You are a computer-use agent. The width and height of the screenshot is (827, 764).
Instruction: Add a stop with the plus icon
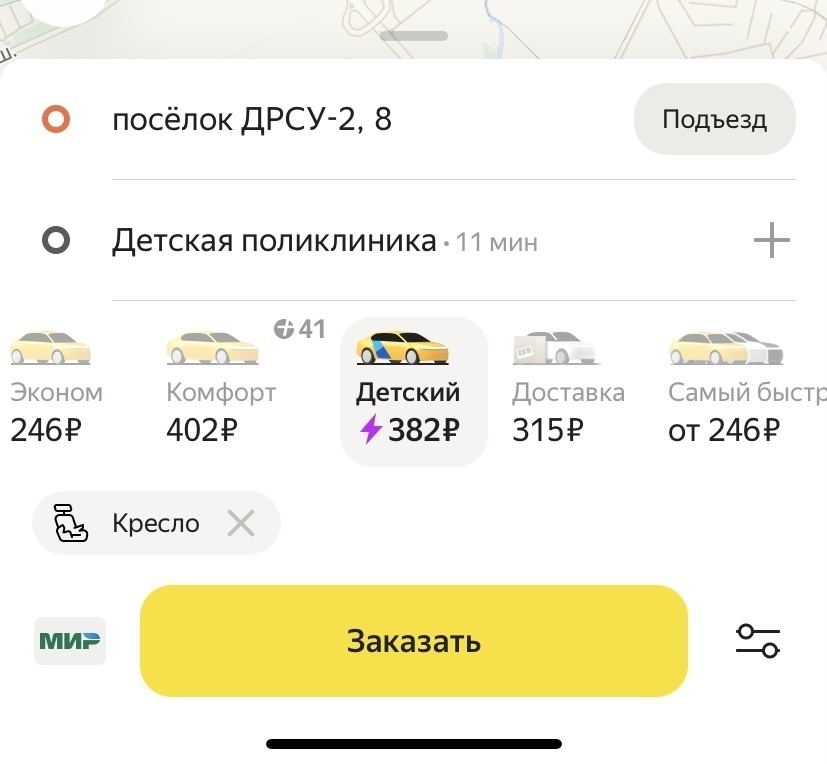(x=771, y=241)
